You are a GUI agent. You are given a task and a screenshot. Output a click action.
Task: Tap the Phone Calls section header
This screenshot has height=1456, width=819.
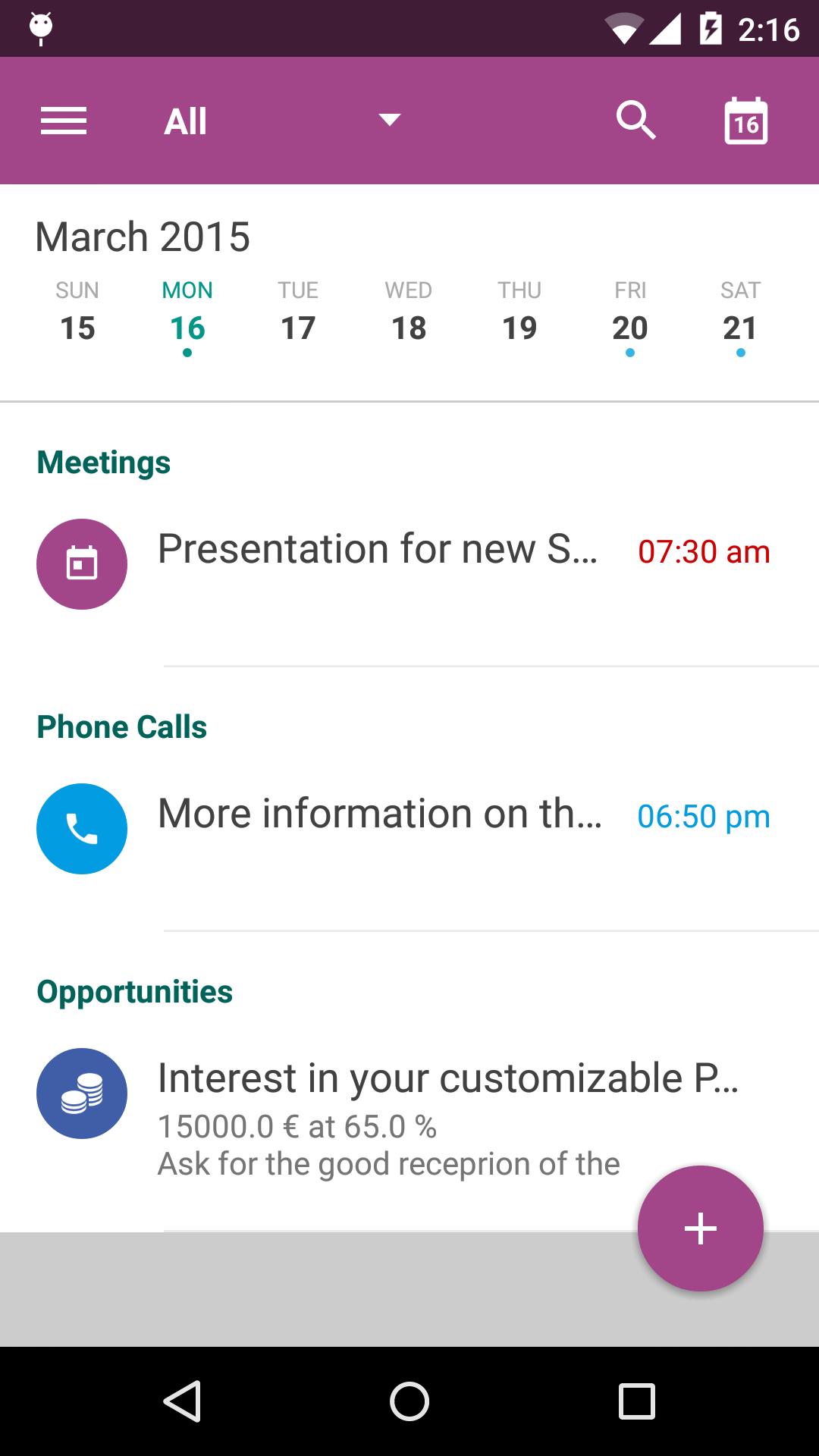click(122, 726)
